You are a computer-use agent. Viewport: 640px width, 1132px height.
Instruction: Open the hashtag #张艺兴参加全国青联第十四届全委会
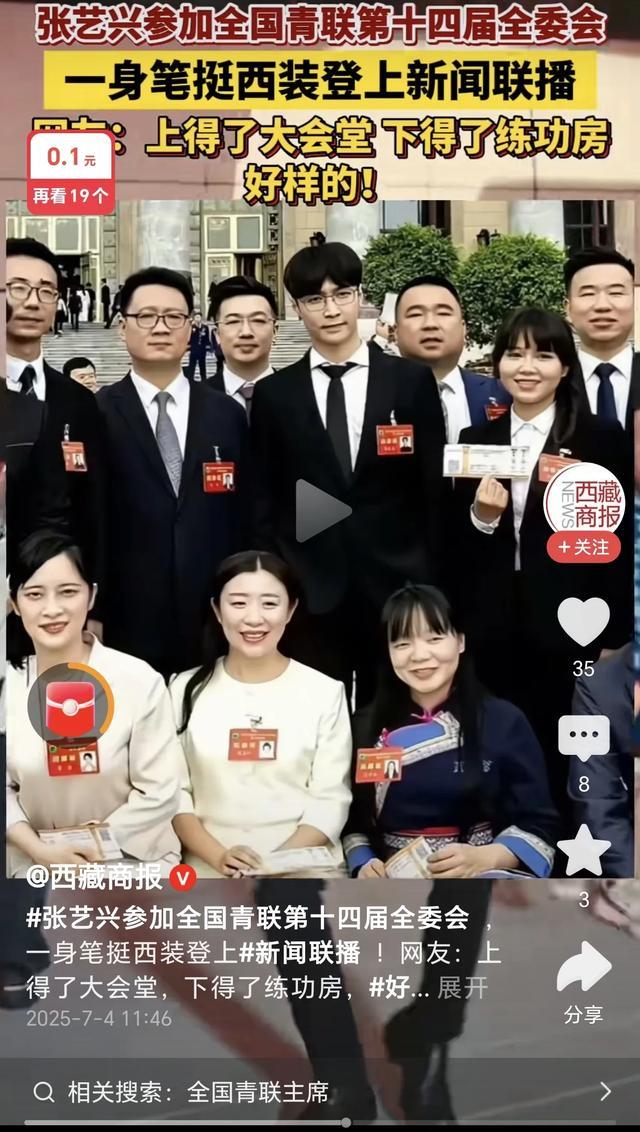coord(247,916)
